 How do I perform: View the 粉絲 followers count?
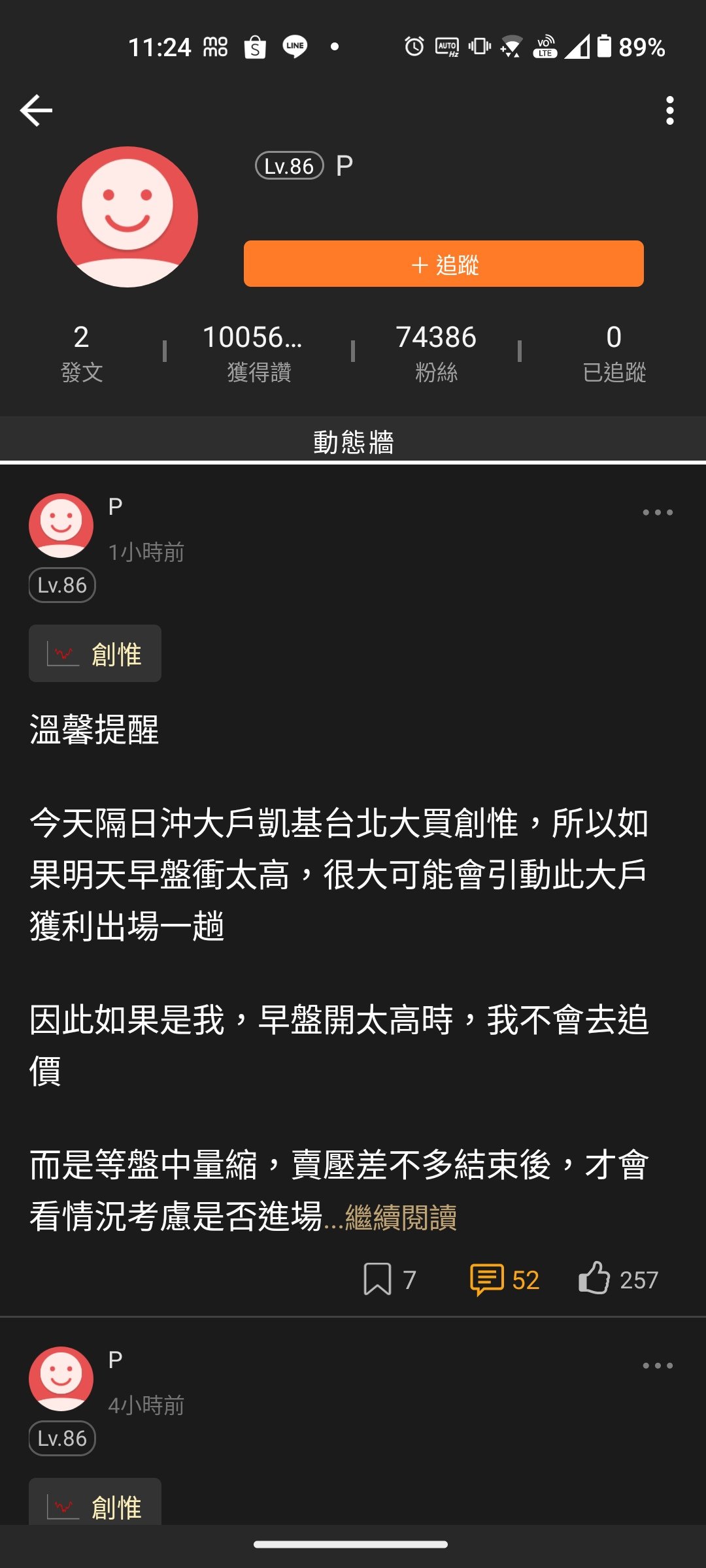click(436, 353)
